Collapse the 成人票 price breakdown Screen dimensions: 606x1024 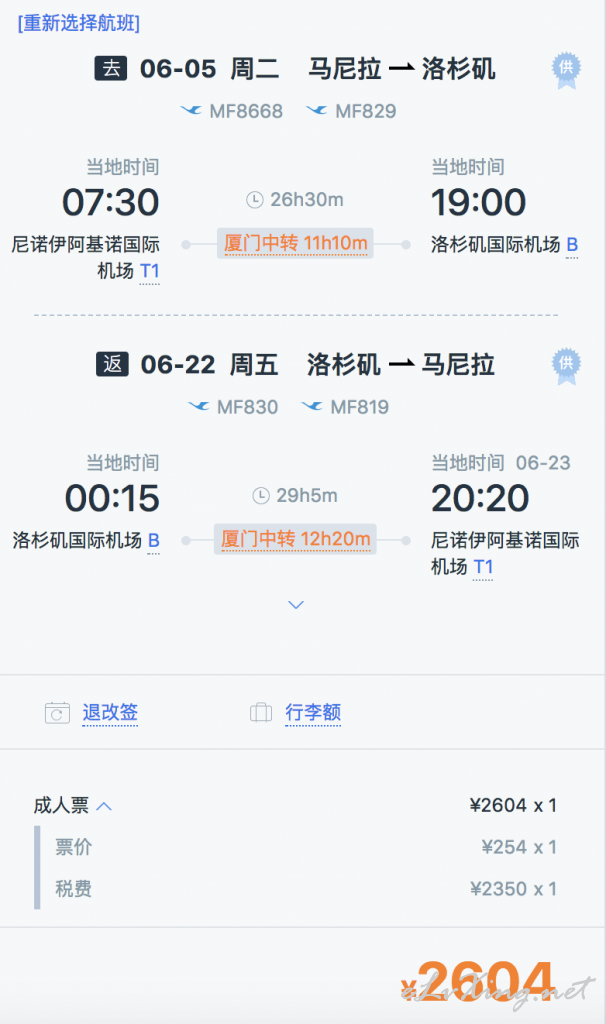pos(104,807)
